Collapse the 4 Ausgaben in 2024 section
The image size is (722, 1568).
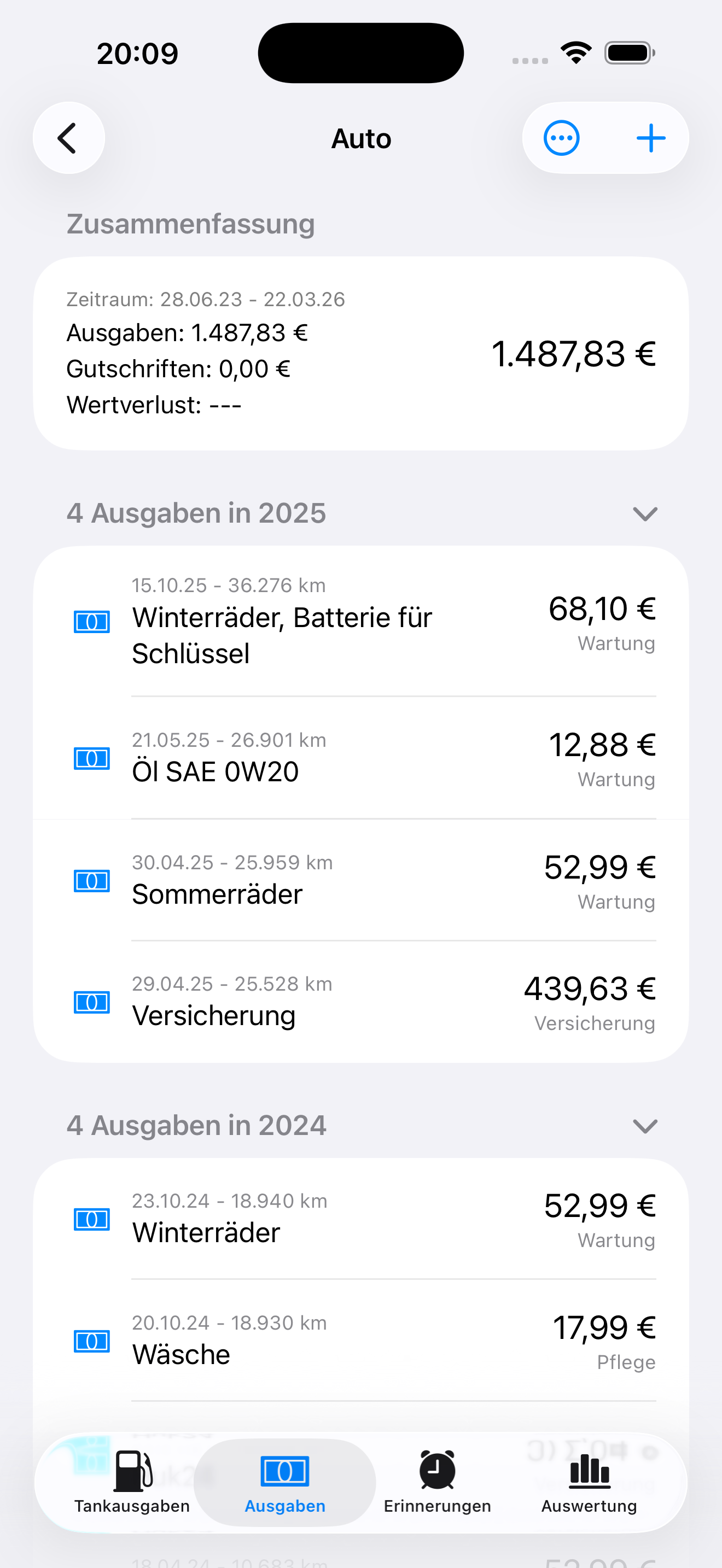645,1126
